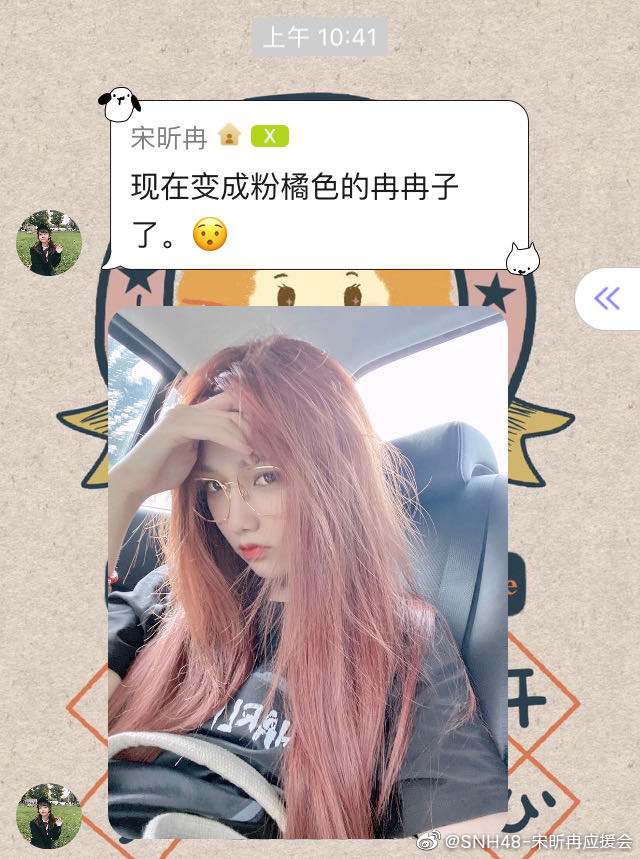Image resolution: width=640 pixels, height=859 pixels.
Task: Open the pink-haired selfie photo message
Action: pyautogui.click(x=308, y=572)
